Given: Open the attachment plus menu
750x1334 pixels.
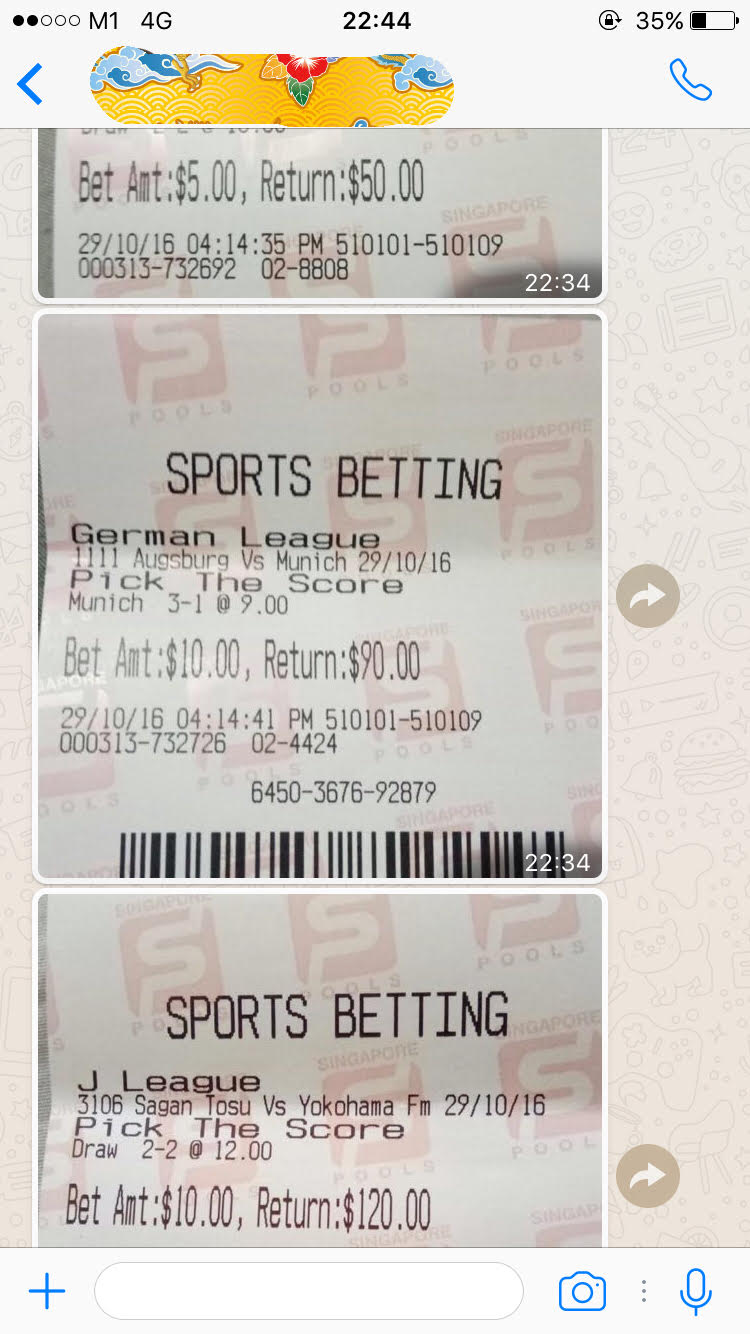Looking at the screenshot, I should point(46,1291).
